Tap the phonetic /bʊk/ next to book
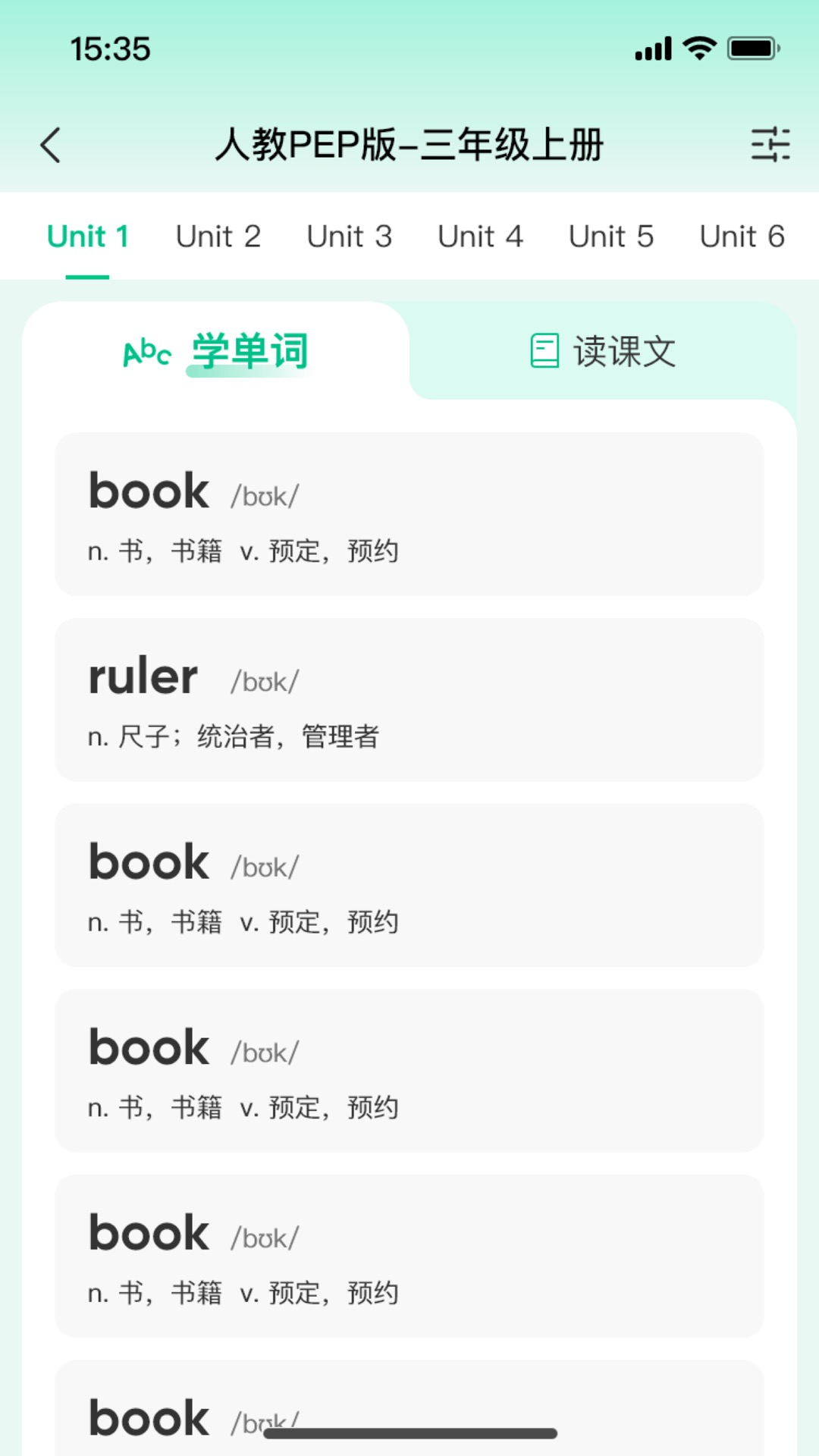This screenshot has height=1456, width=819. tap(265, 494)
